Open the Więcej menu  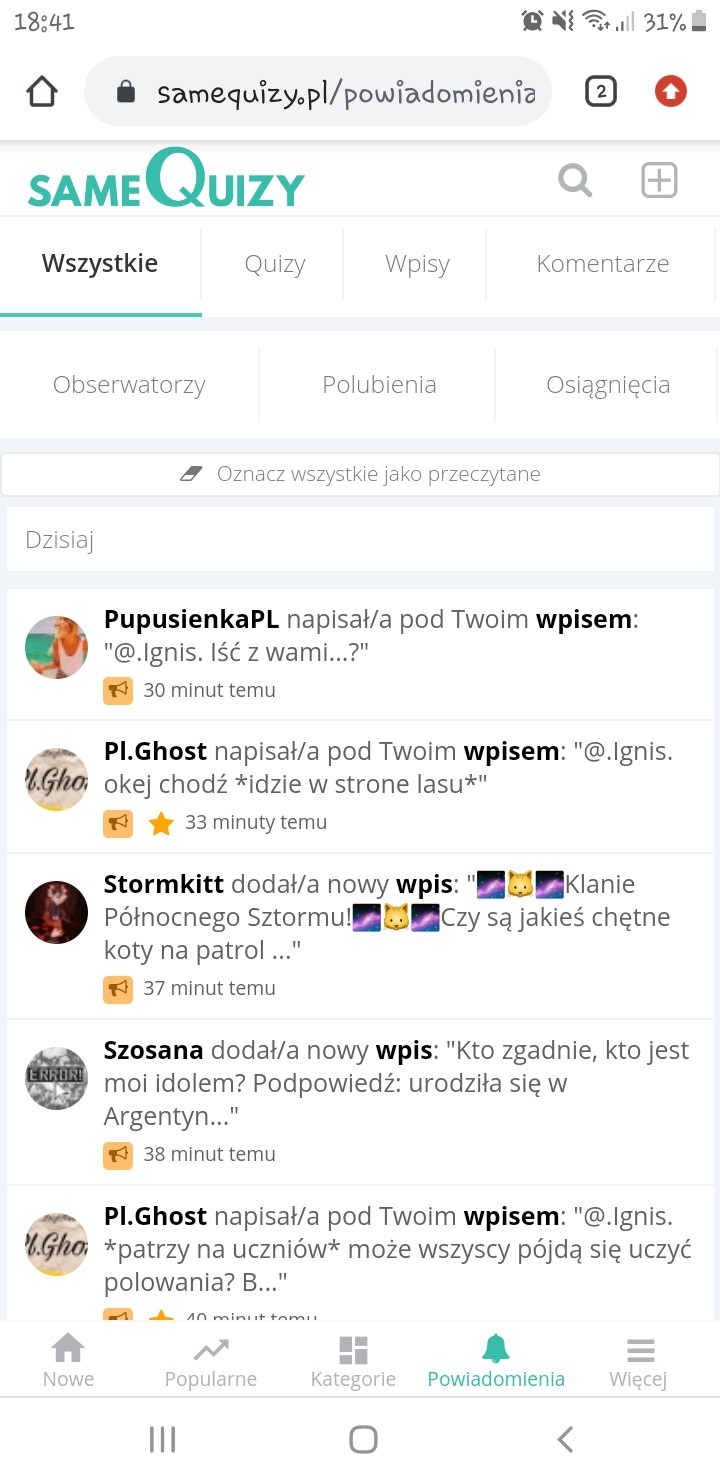pos(638,1361)
